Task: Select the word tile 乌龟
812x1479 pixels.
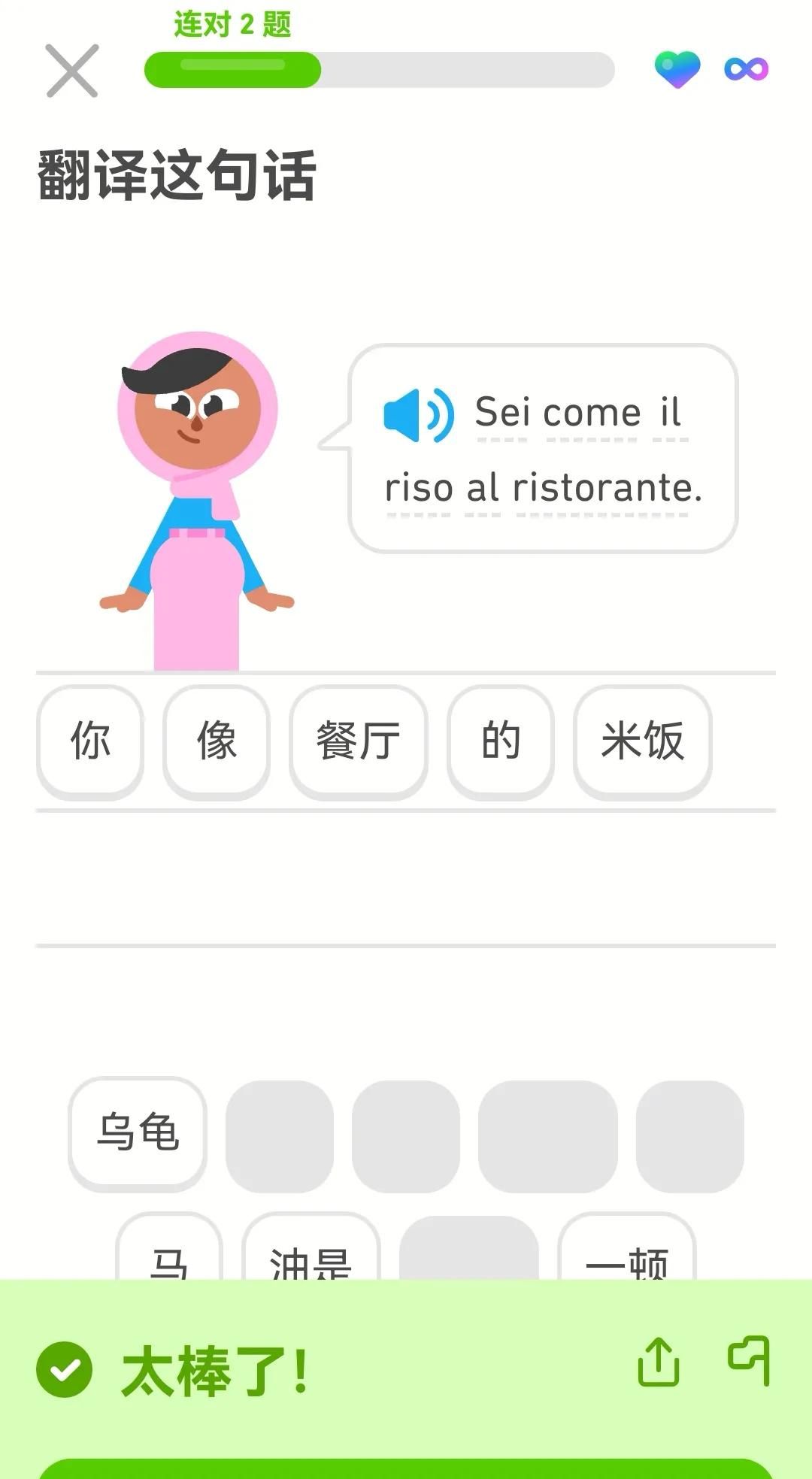Action: coord(138,1132)
